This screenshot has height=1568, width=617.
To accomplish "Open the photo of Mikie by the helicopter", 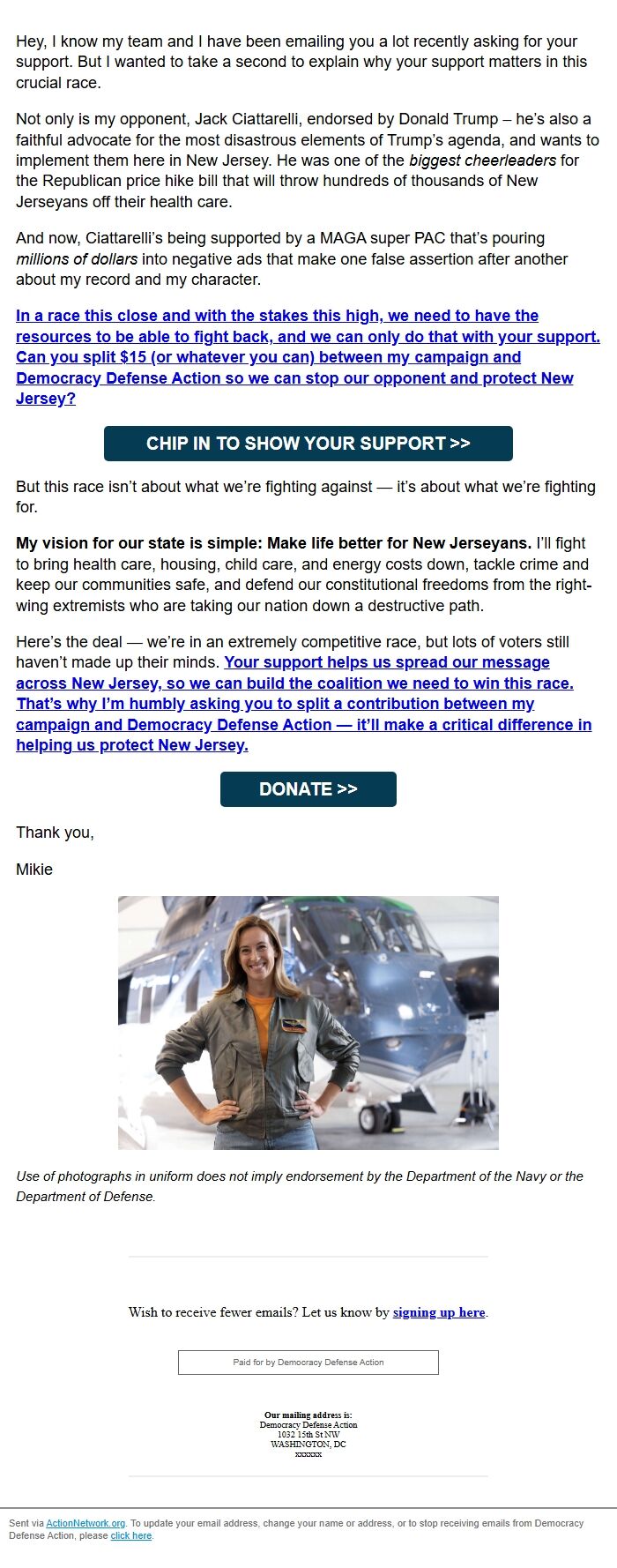I will click(x=308, y=1023).
